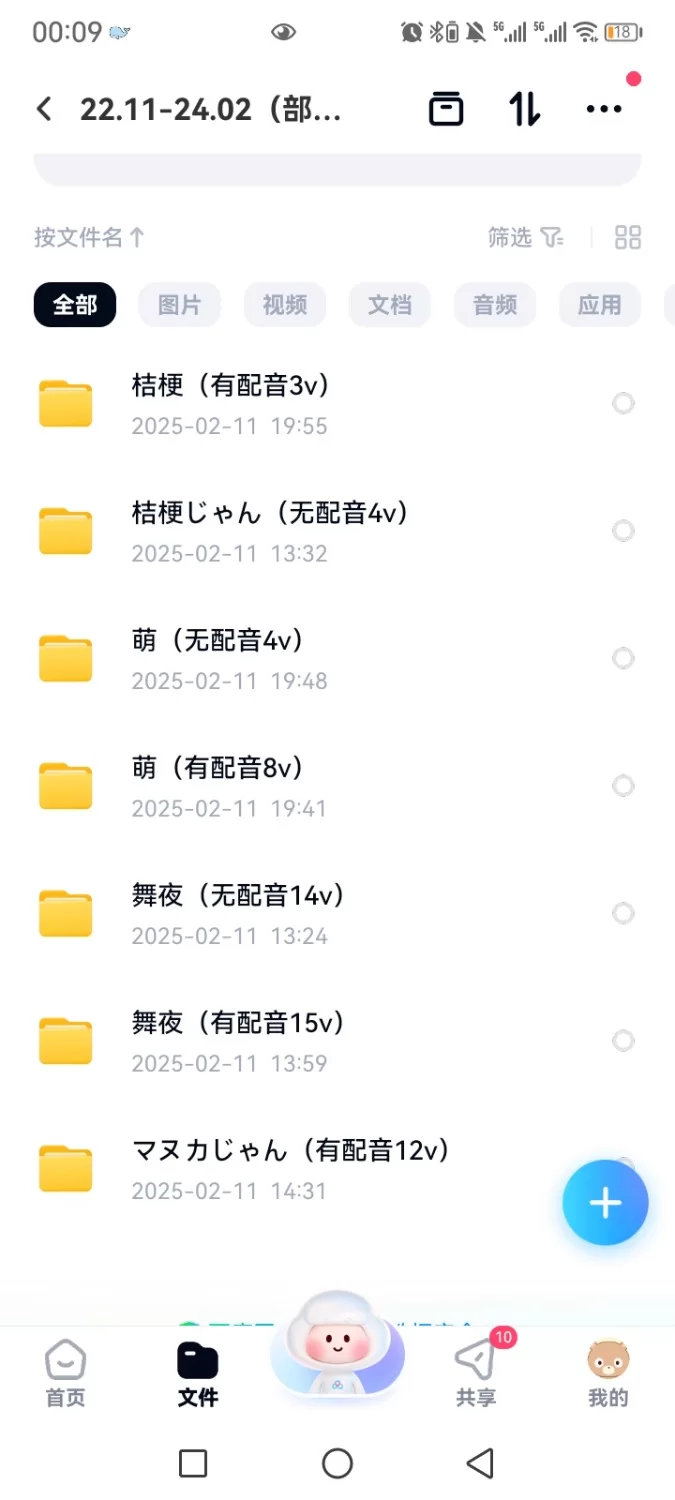
Task: Tick the circle for 舞夜（无配音14v）
Action: (x=623, y=914)
